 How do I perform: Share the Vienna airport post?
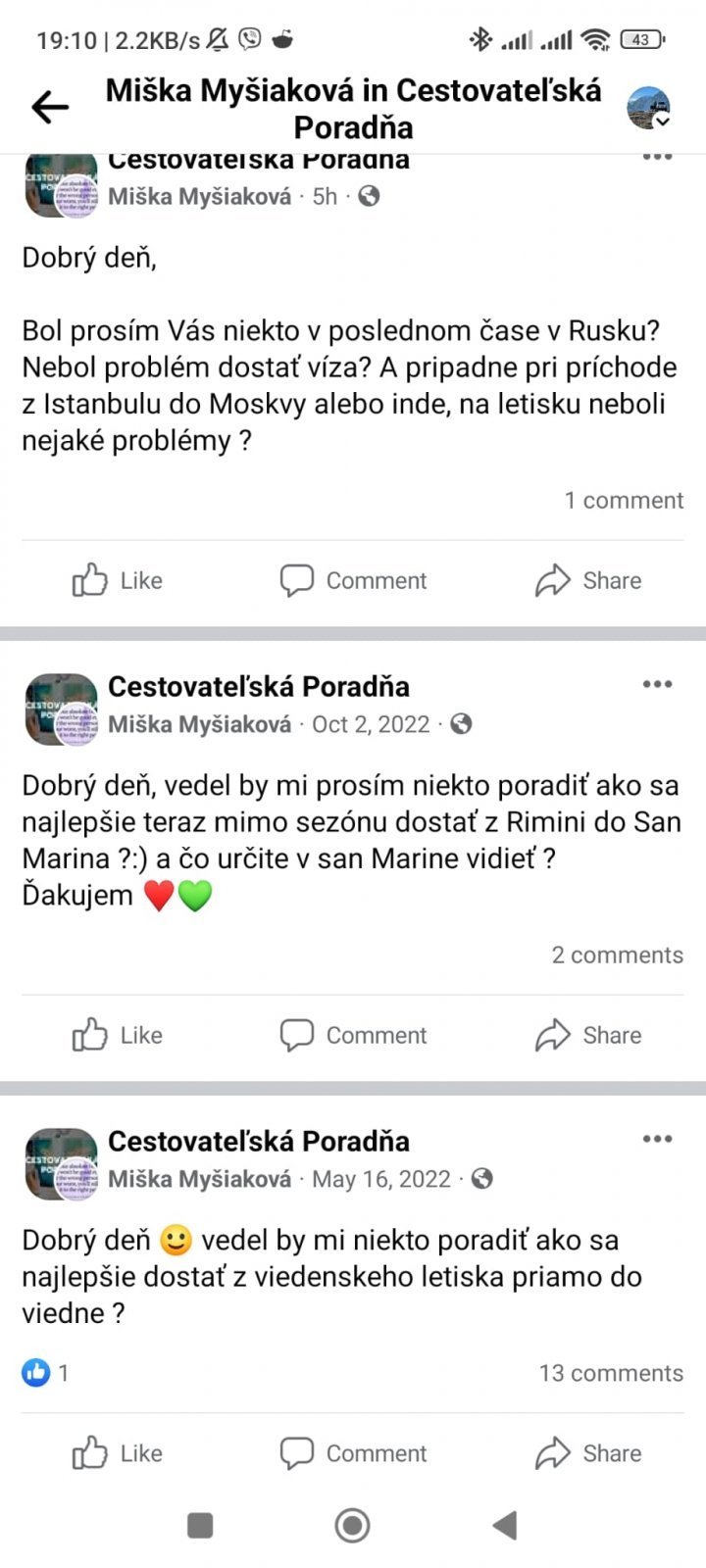[588, 1452]
